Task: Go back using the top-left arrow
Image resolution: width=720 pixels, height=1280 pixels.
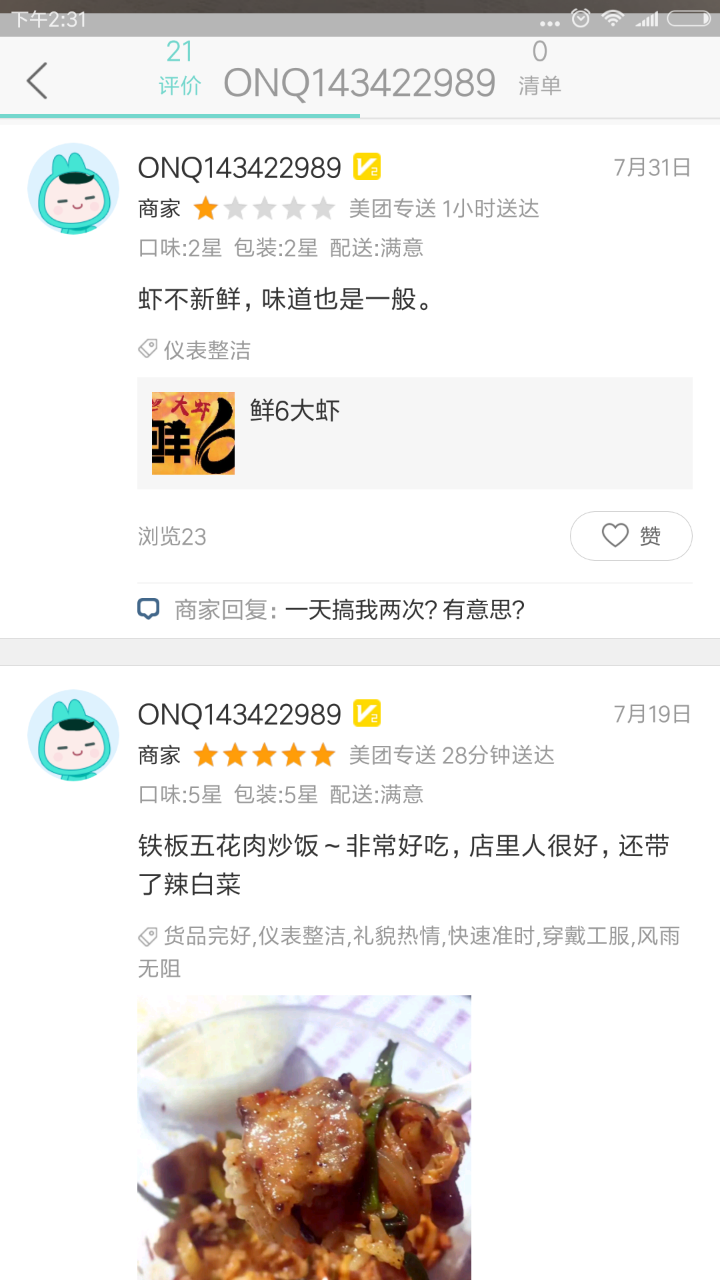Action: (x=37, y=81)
